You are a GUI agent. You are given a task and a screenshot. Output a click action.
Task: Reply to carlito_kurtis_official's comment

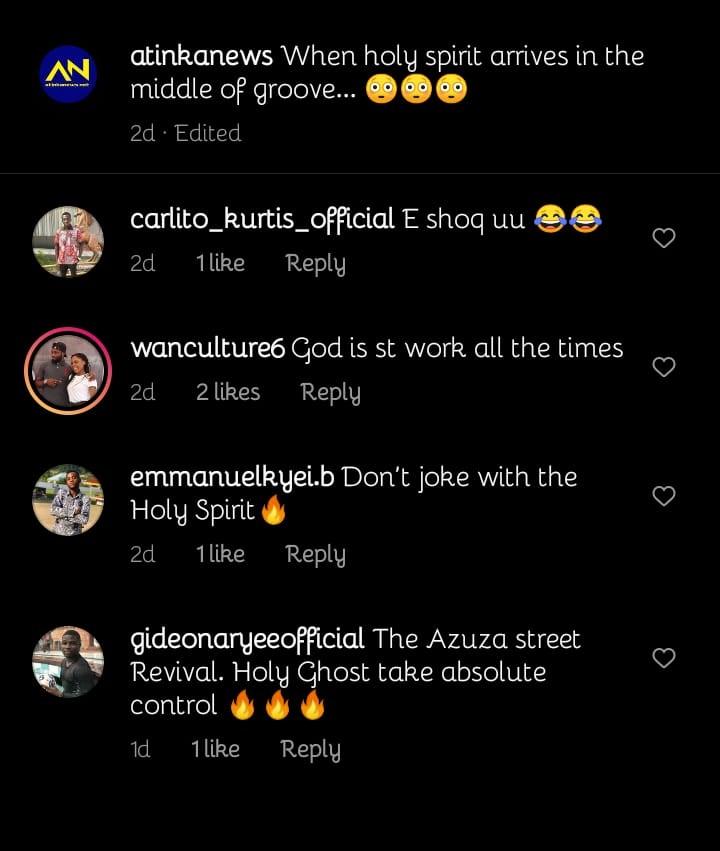(x=315, y=263)
